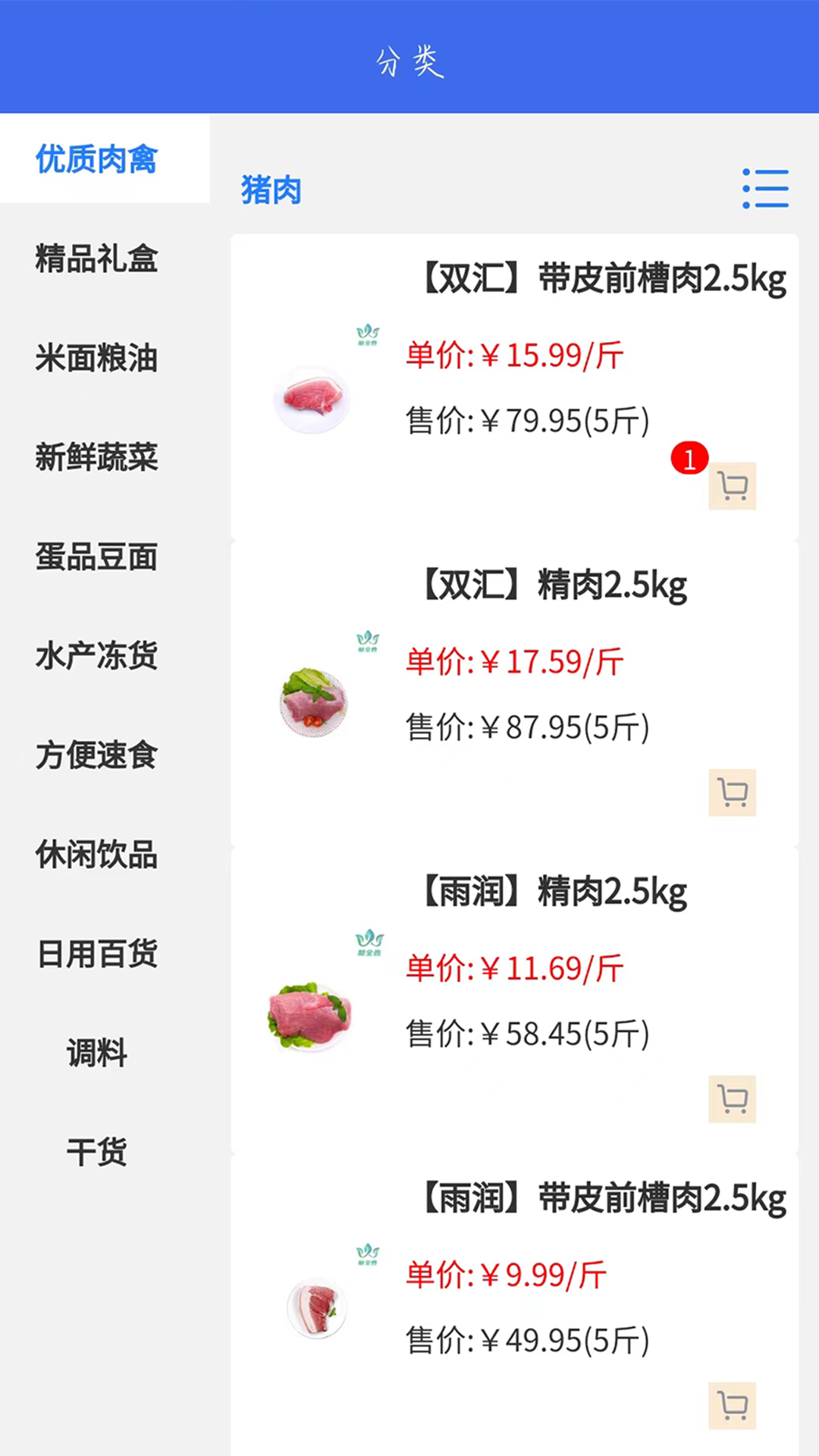Screen dimensions: 819x1456
Task: Add 【双汇】带皮前槽肉2.5kg to cart
Action: (732, 486)
